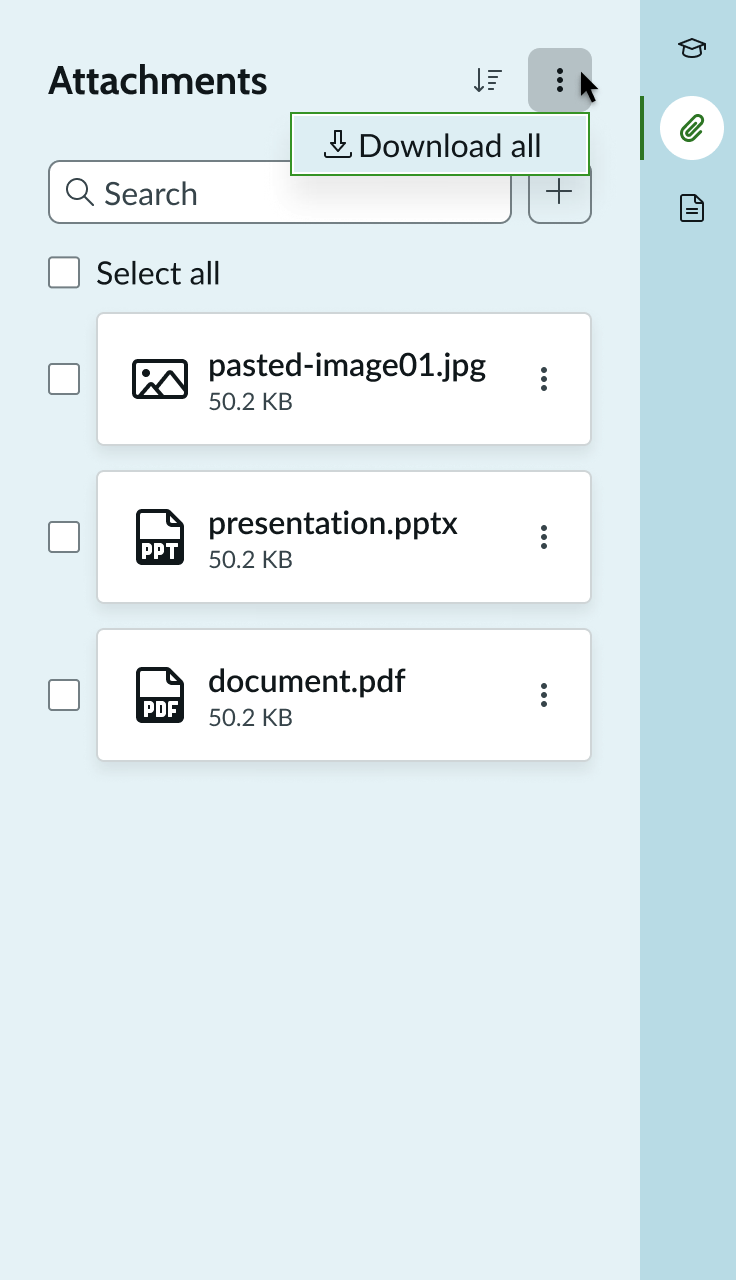Open the options menu for presentation.pptx

[x=544, y=537]
